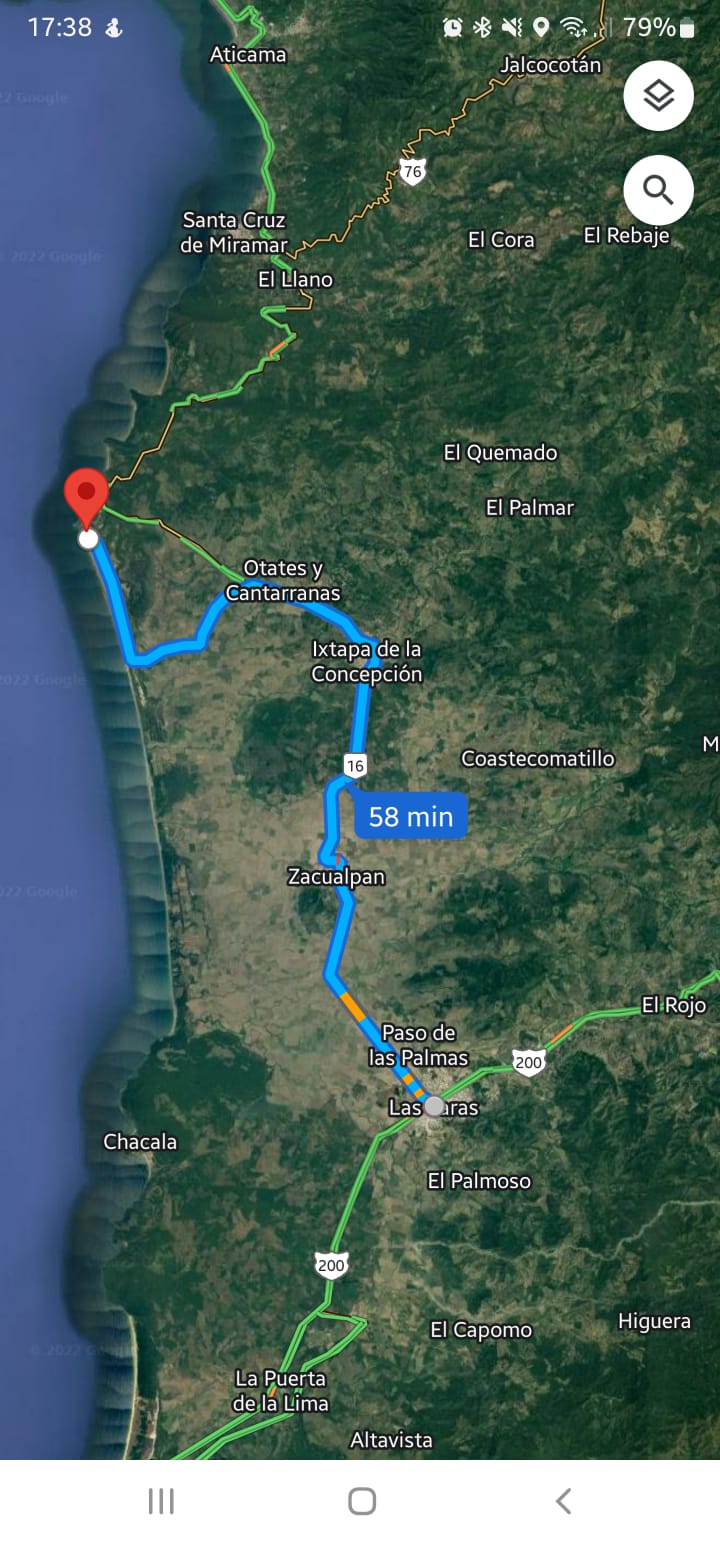This screenshot has width=720, height=1544.
Task: Open the map layers button
Action: point(658,96)
